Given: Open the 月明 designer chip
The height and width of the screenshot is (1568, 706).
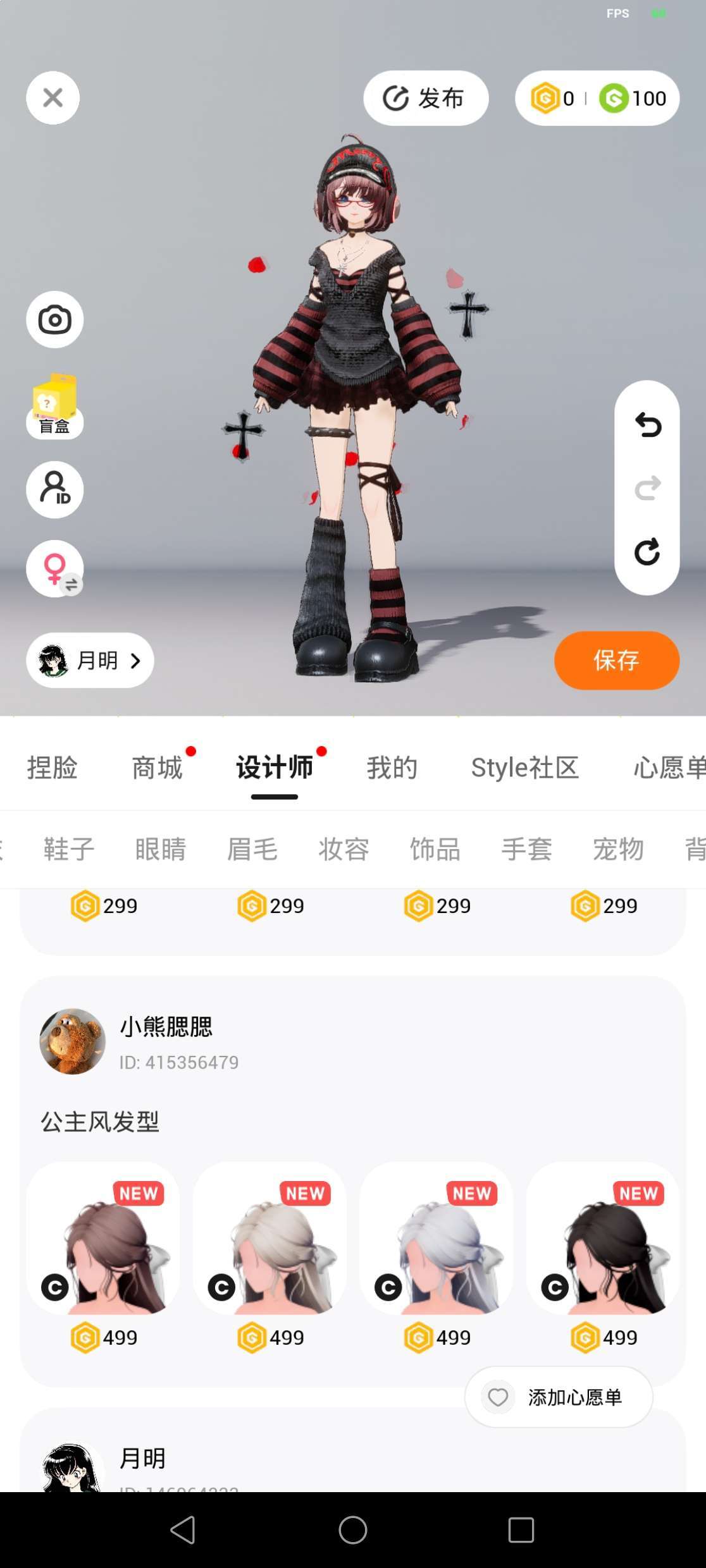Looking at the screenshot, I should (90, 660).
